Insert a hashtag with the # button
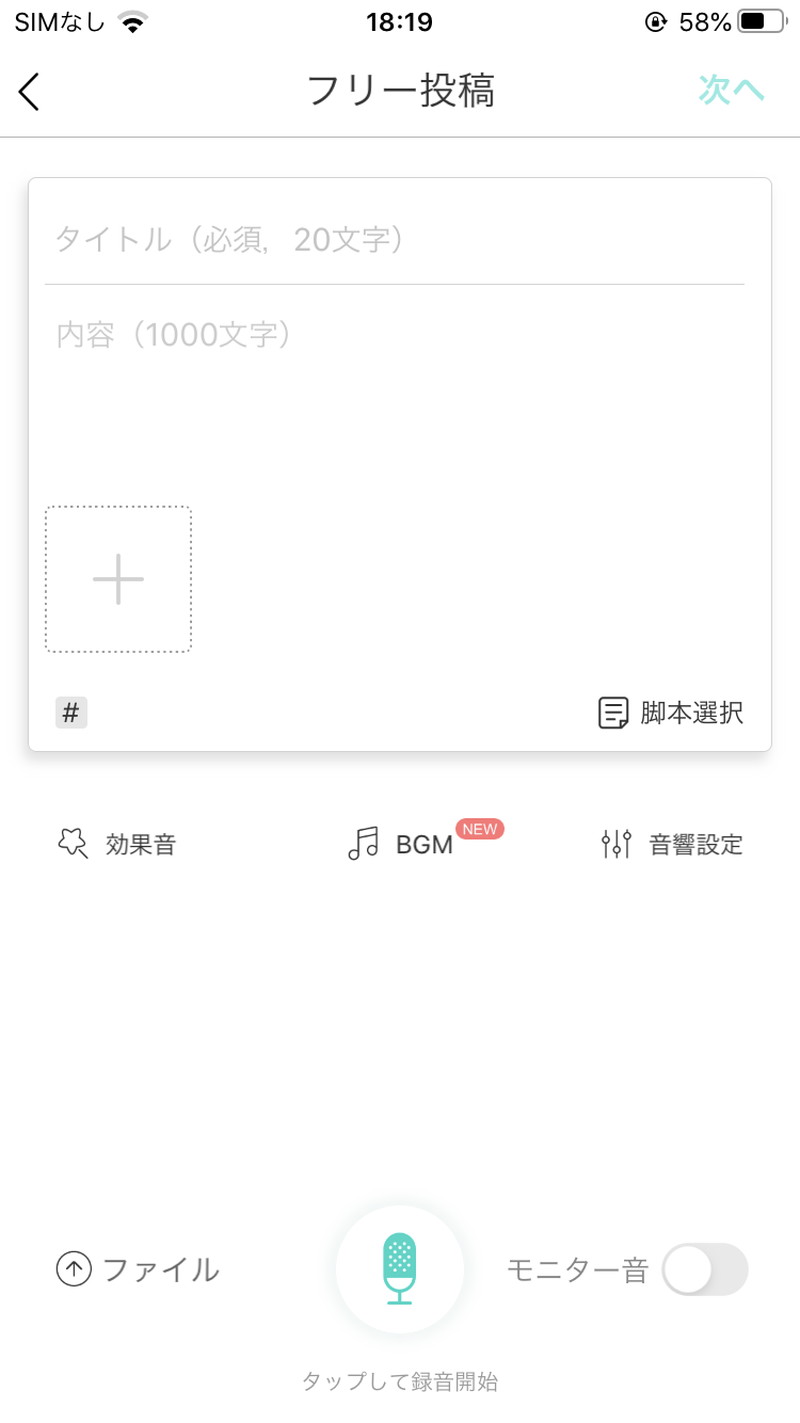This screenshot has height=1423, width=800. [71, 713]
